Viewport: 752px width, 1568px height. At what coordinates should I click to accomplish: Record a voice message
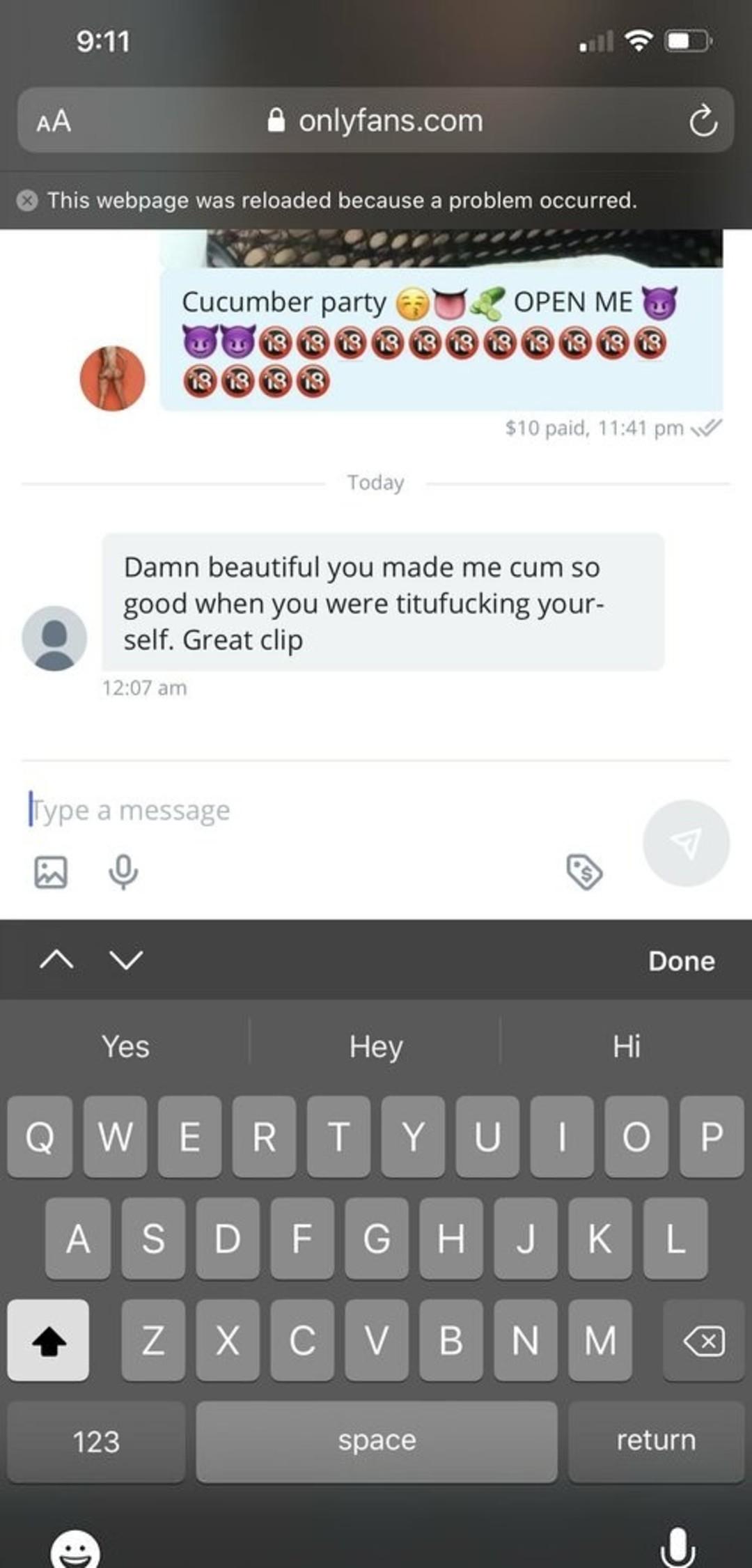coord(123,871)
